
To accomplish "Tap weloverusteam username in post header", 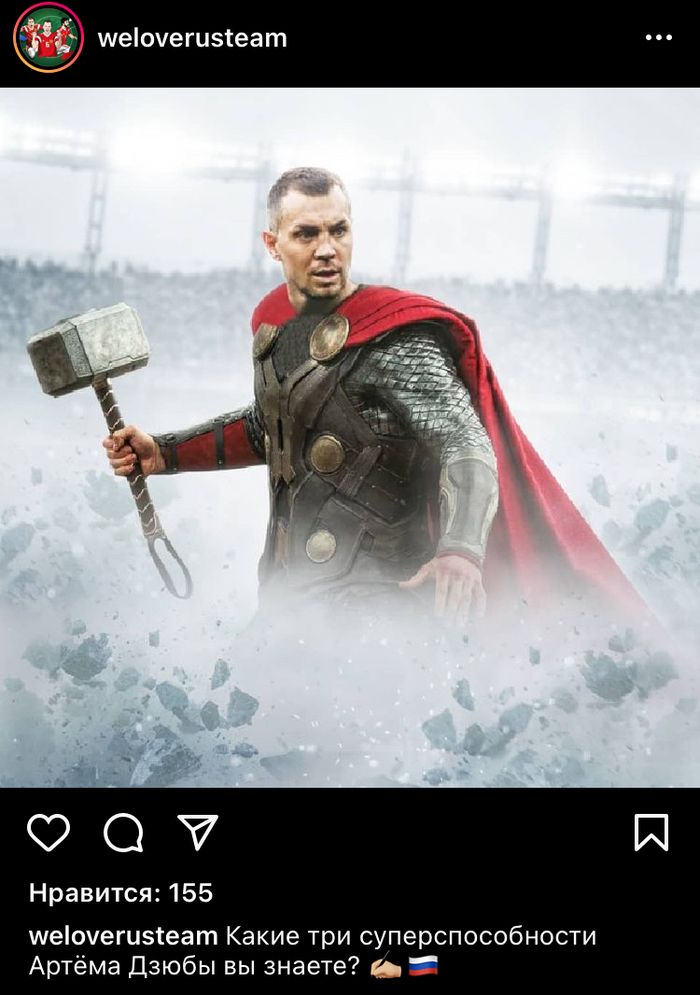I will point(192,38).
